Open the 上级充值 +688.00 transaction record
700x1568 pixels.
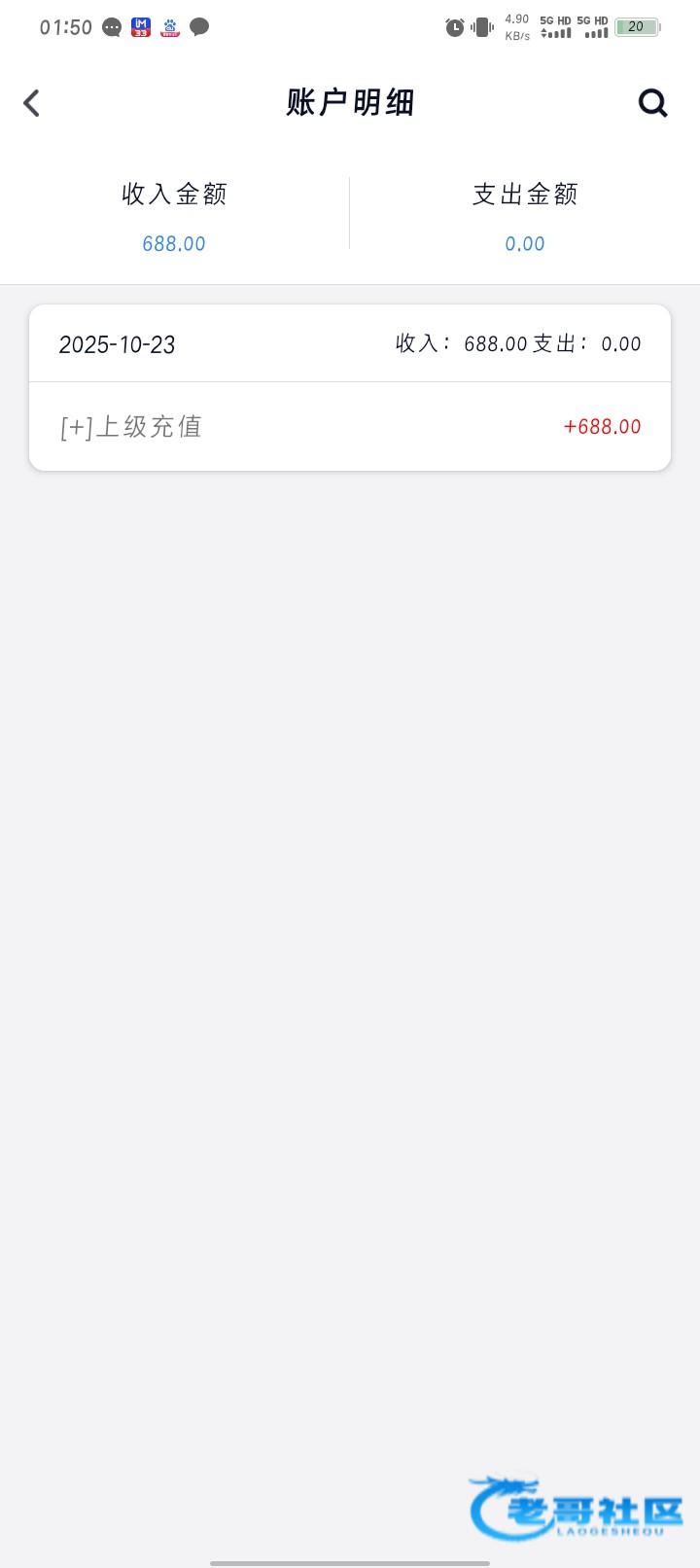[350, 427]
